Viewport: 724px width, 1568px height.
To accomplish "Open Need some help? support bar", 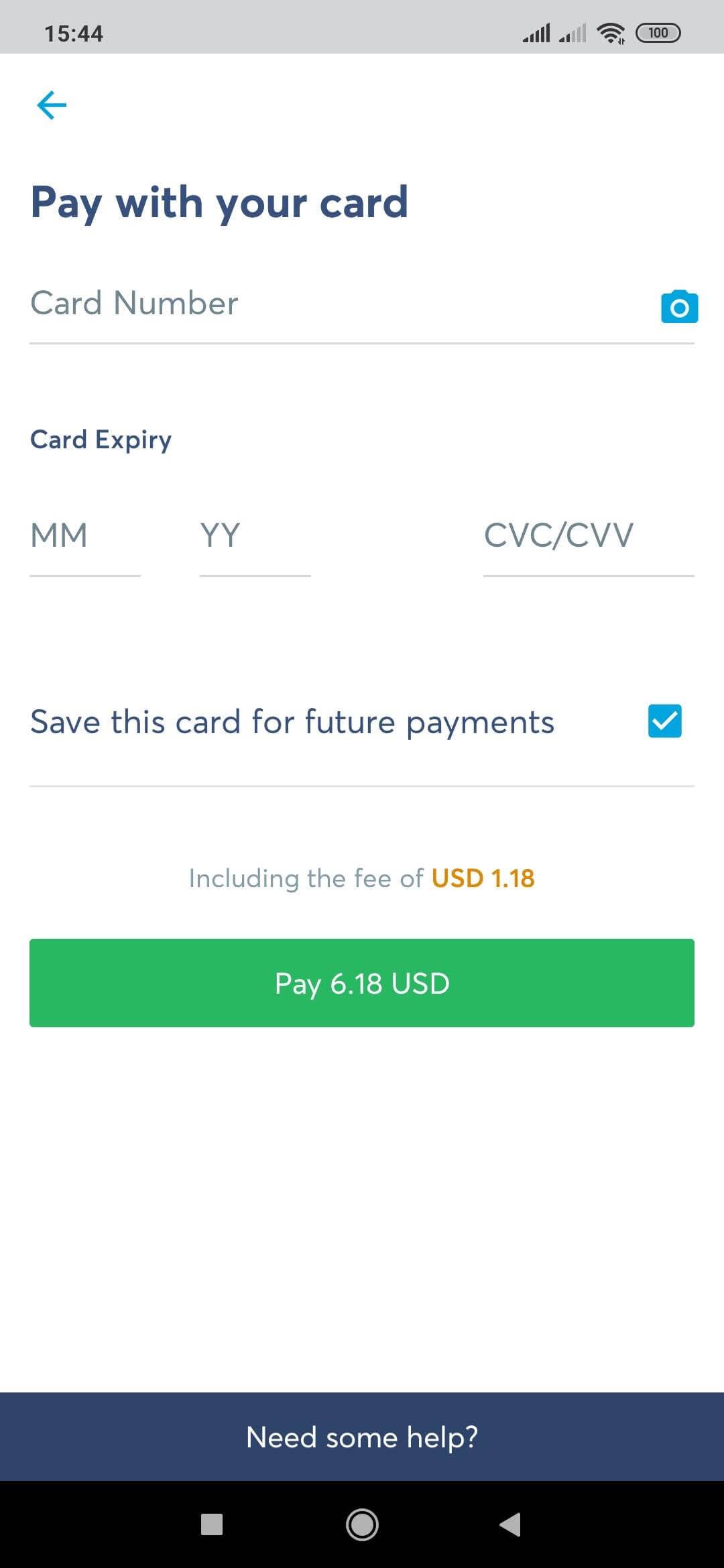I will click(x=362, y=1437).
